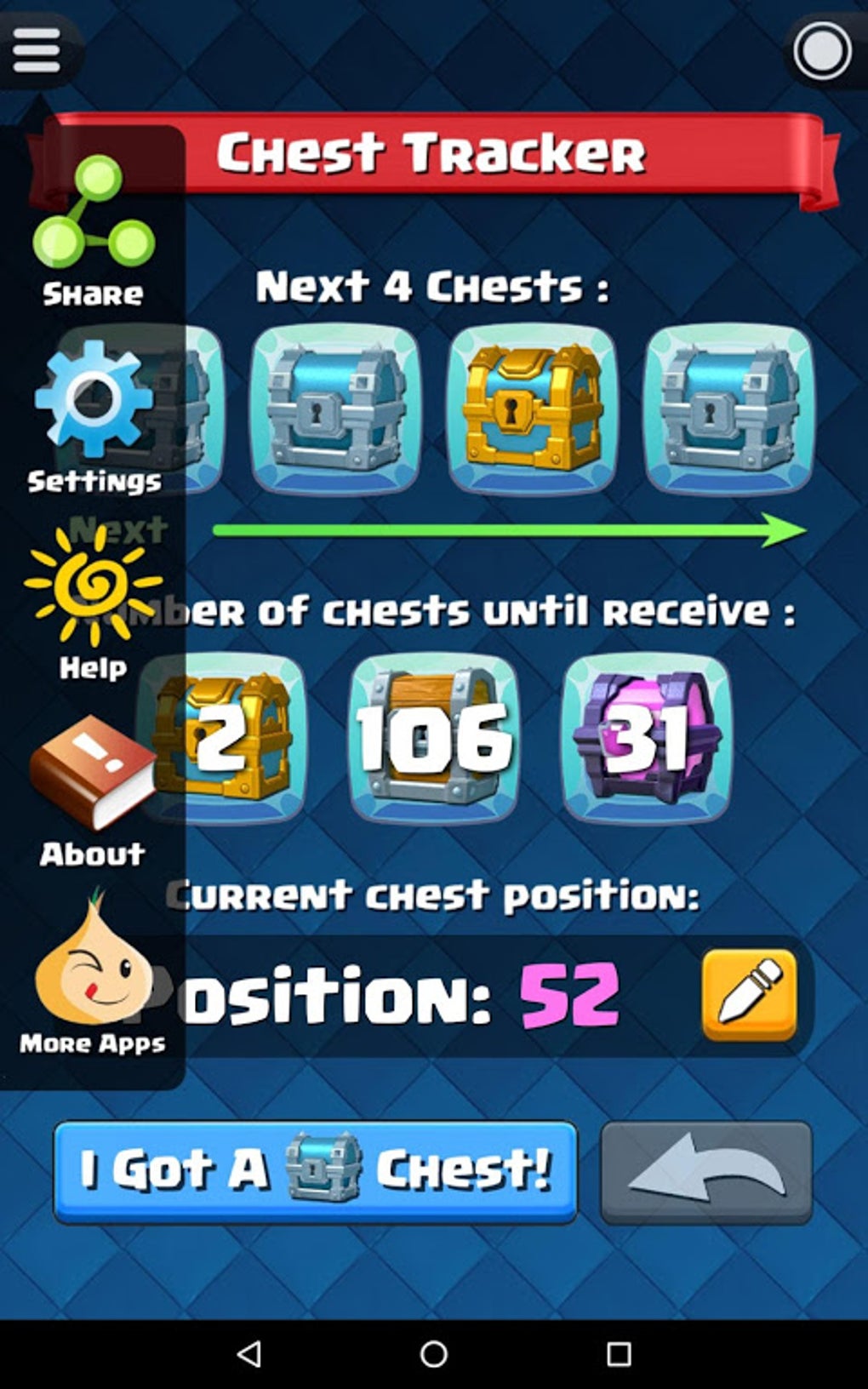Tap the Android home circle button
The image size is (868, 1389).
433,1353
